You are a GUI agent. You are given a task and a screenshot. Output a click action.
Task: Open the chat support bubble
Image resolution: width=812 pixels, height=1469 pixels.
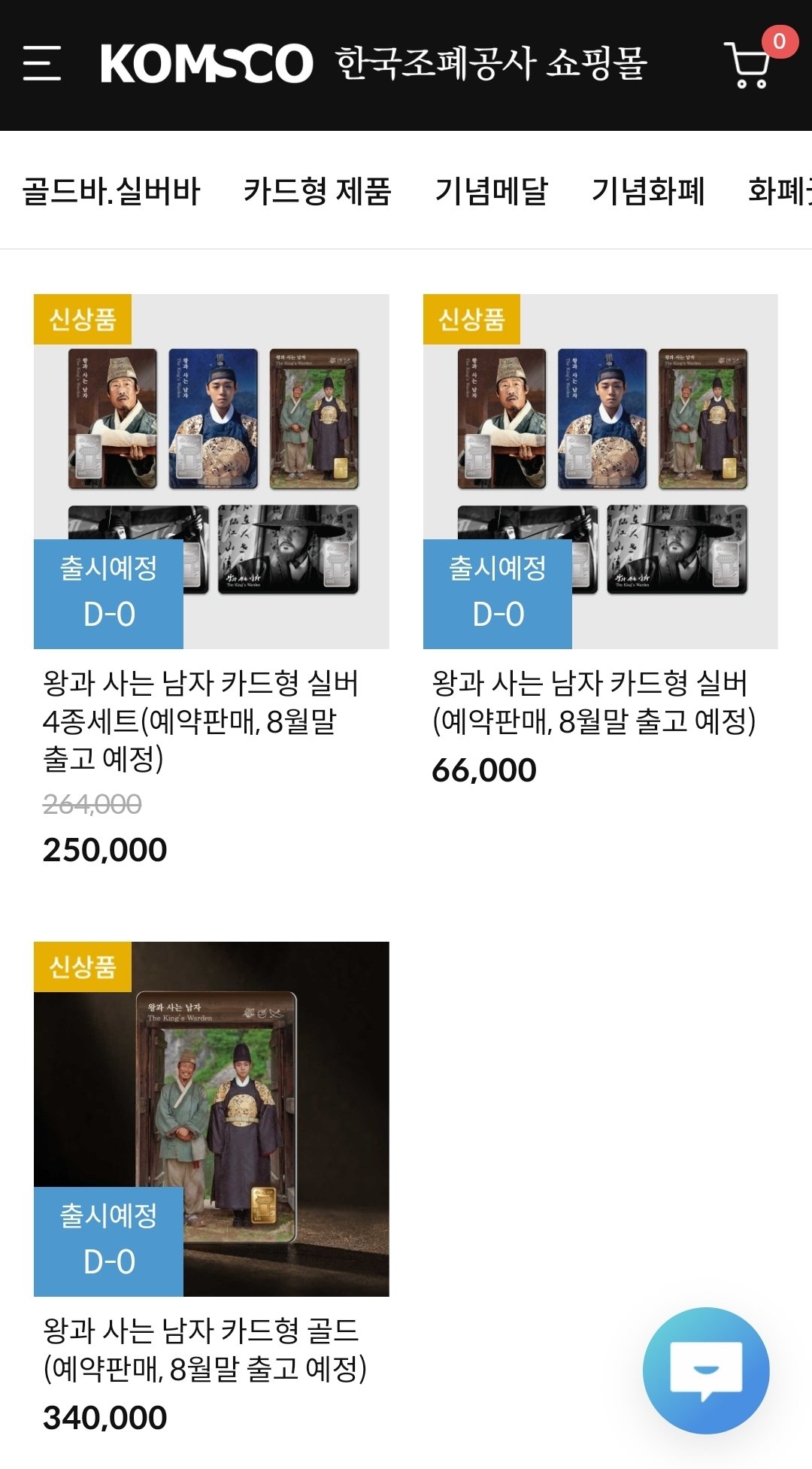[x=706, y=1370]
